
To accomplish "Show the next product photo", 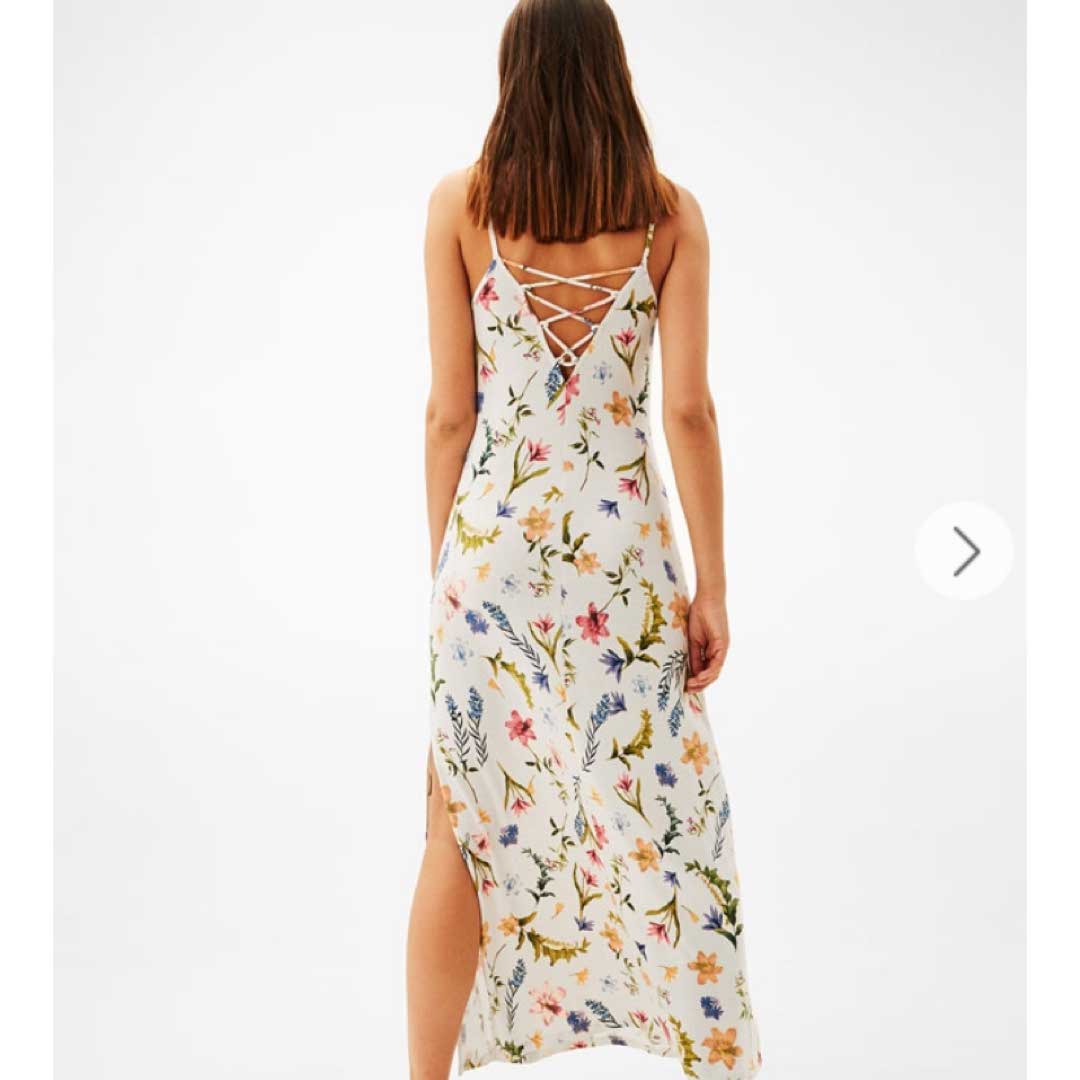I will click(964, 551).
